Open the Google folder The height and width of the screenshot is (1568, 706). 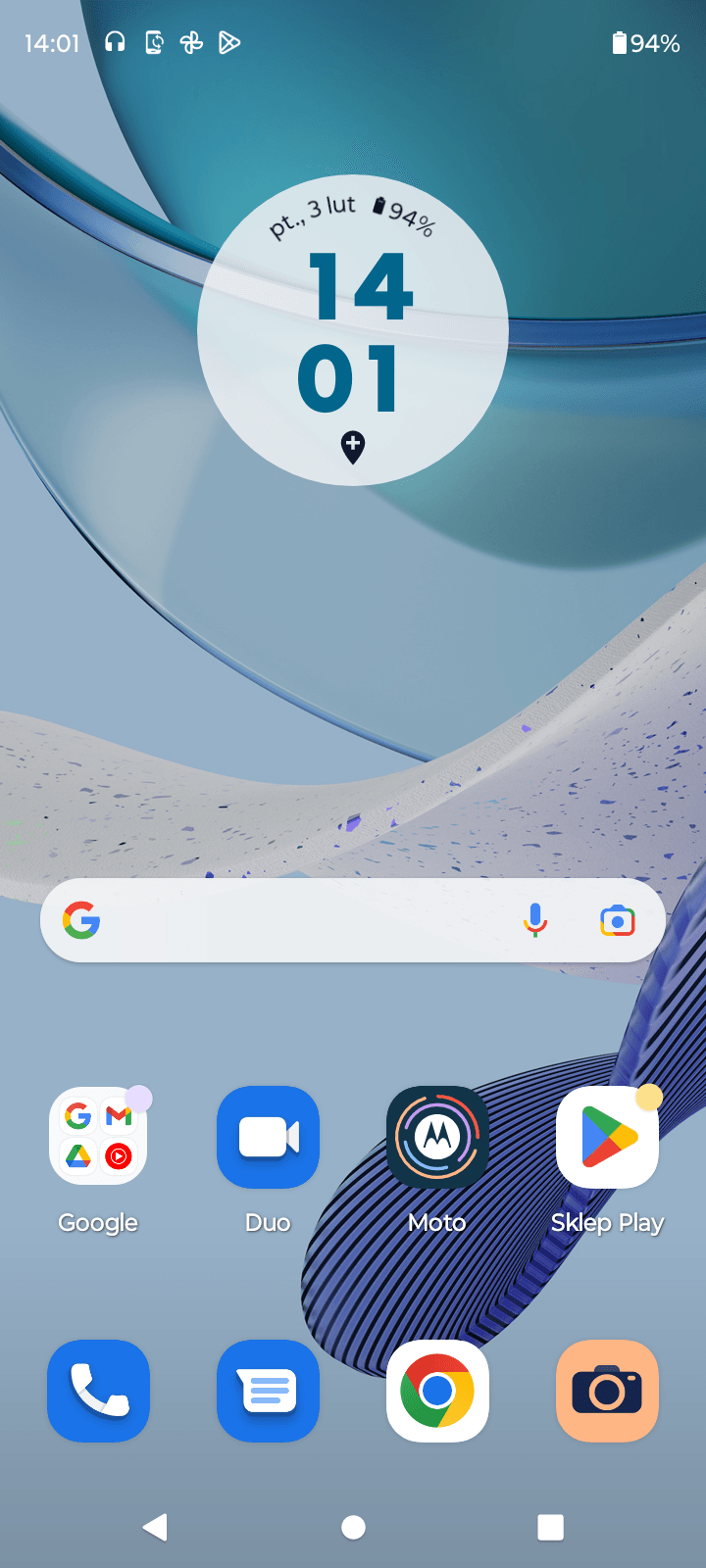98,1137
